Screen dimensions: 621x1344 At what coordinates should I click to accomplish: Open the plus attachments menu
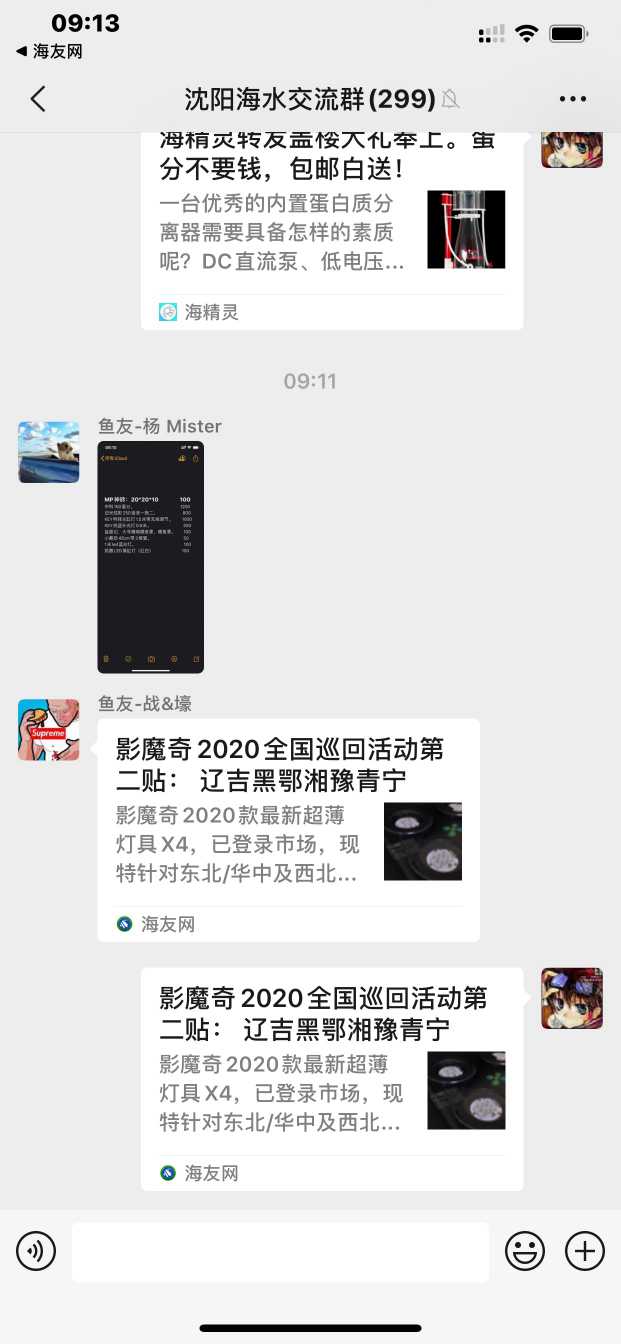coord(585,1251)
